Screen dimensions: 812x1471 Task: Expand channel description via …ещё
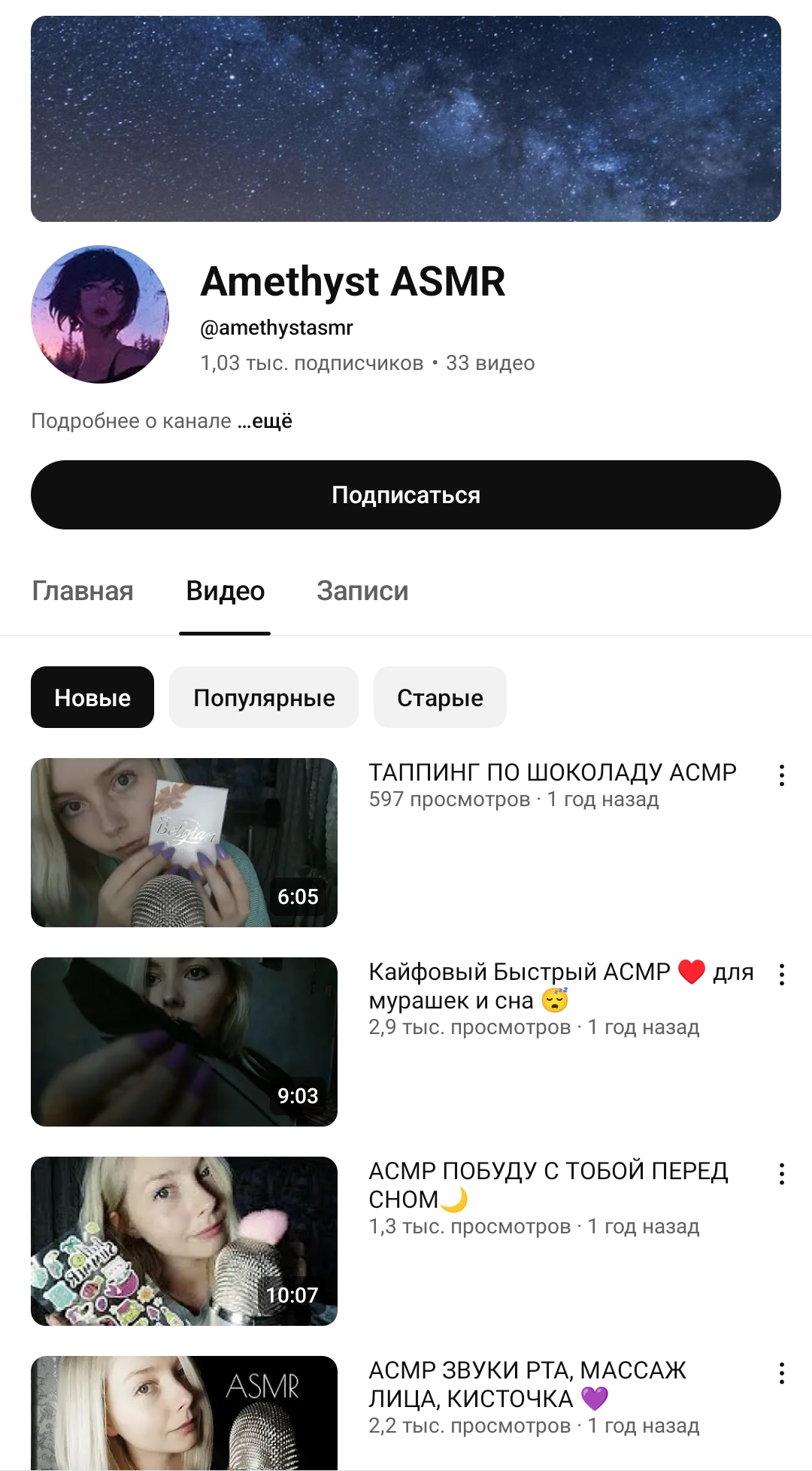(x=265, y=421)
